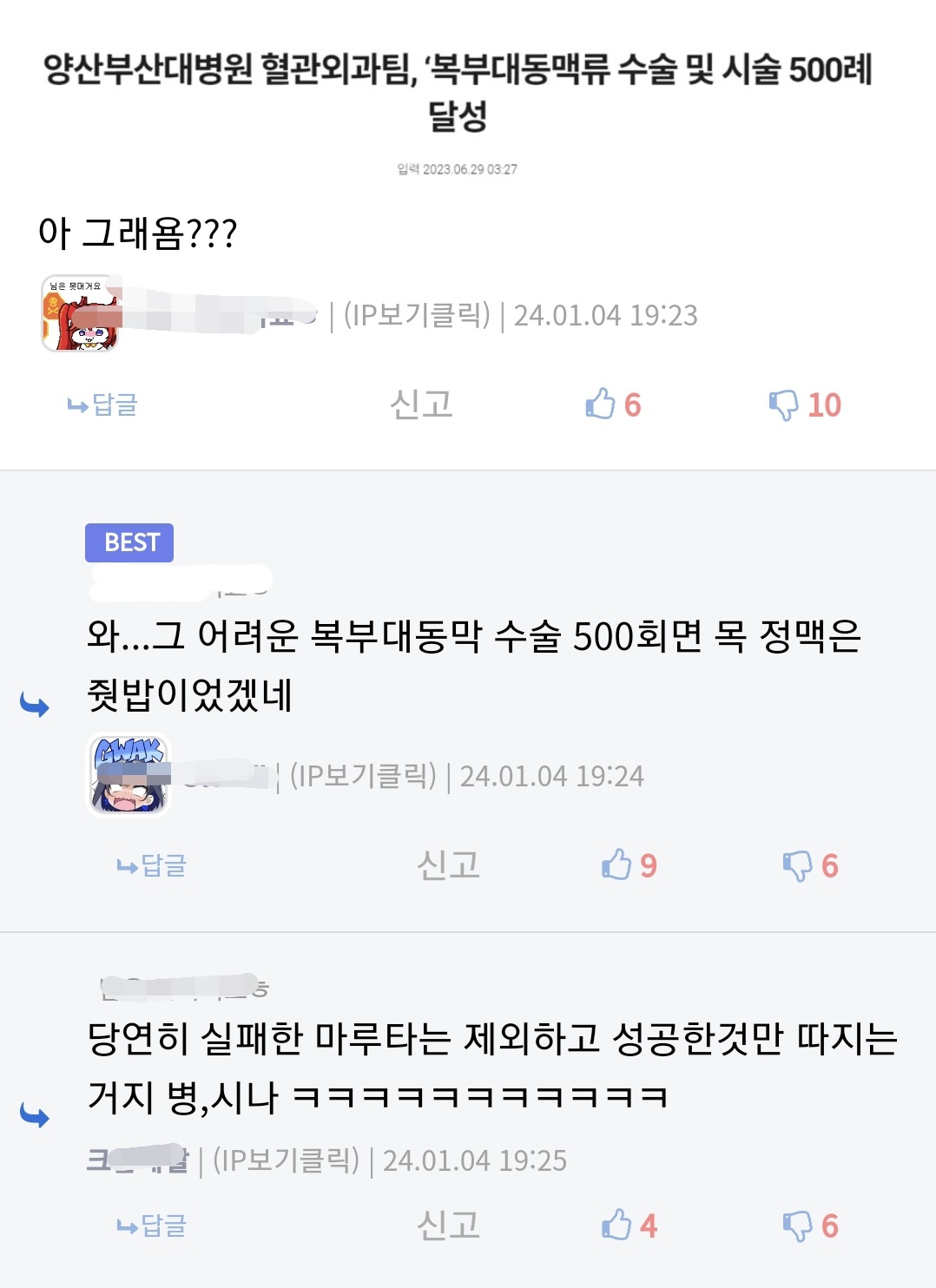Report the BEST comment from 19:24
The width and height of the screenshot is (936, 1288).
click(448, 865)
